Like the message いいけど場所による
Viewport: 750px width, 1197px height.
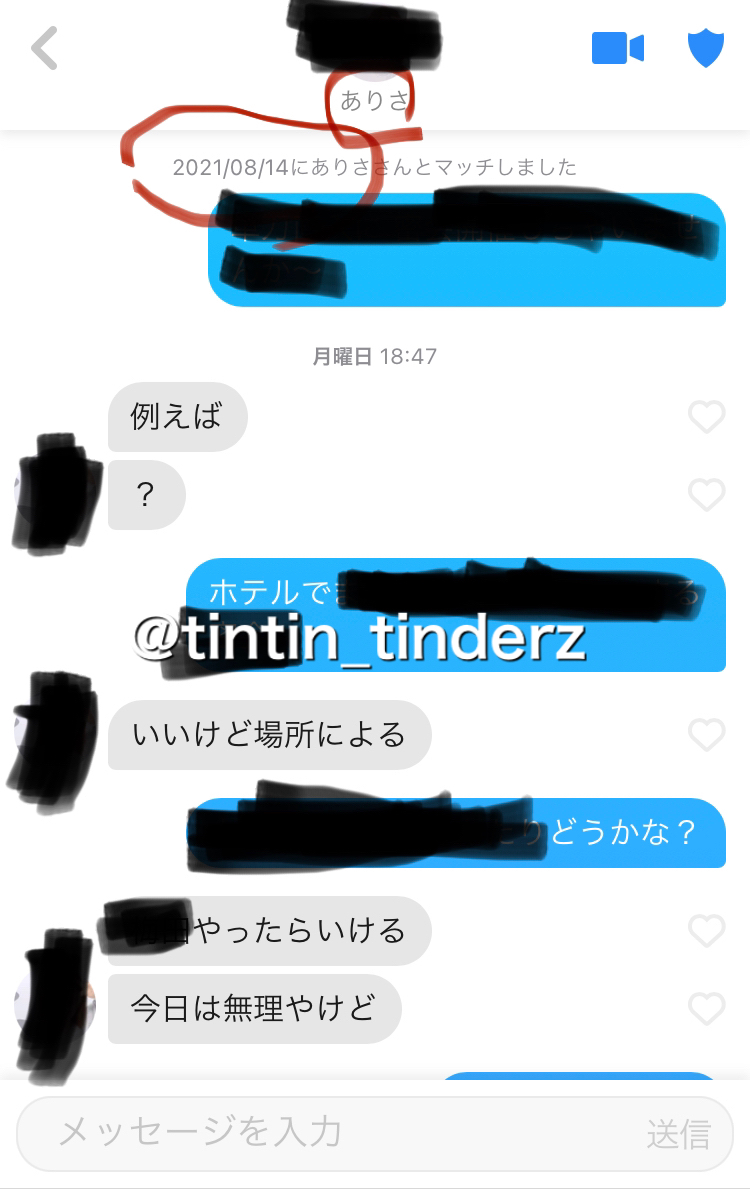pyautogui.click(x=706, y=735)
